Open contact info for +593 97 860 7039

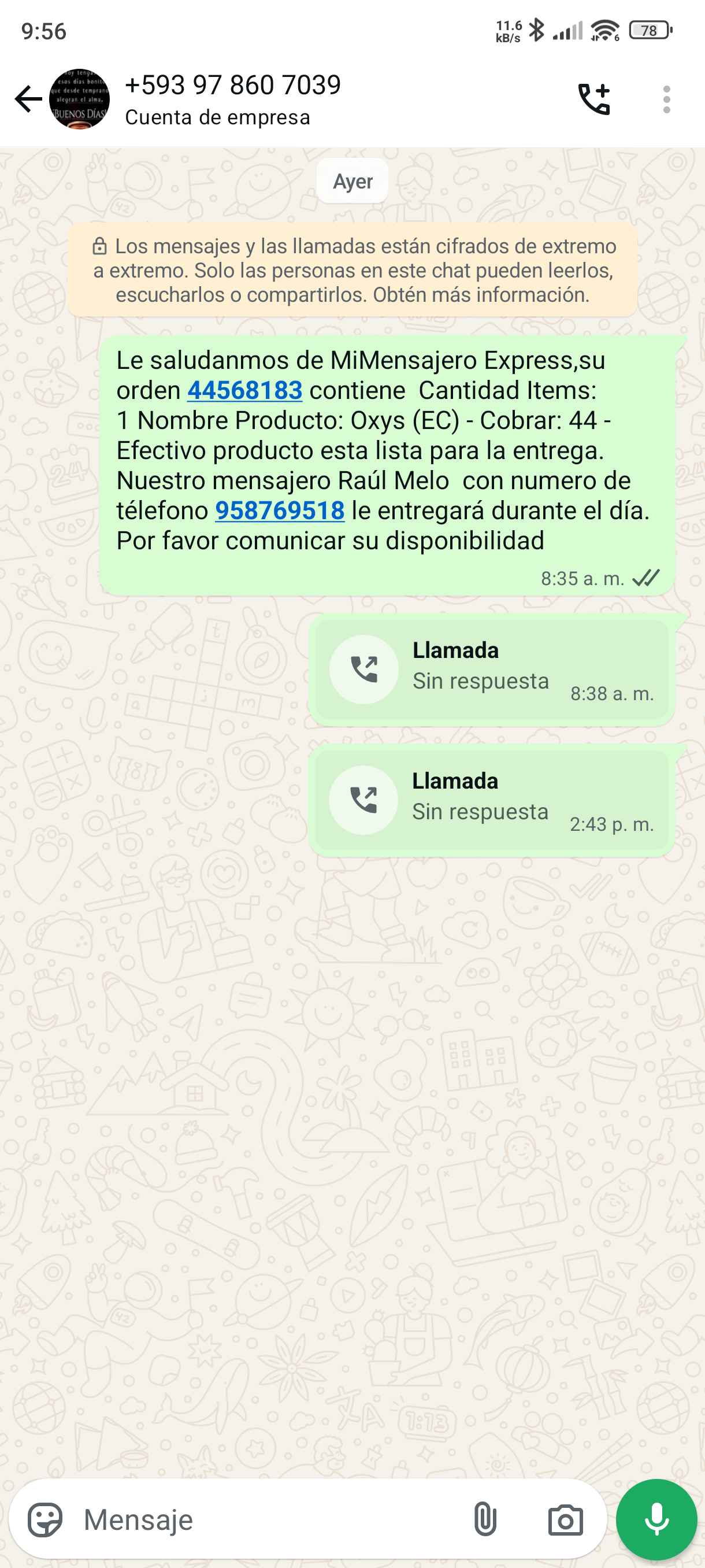[x=232, y=99]
